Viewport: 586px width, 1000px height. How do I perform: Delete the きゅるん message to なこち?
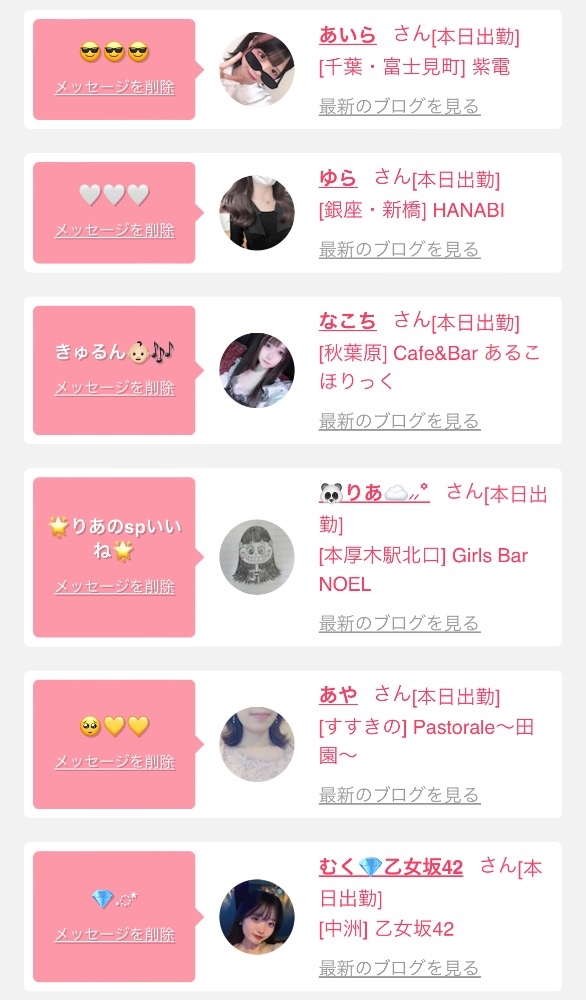115,388
